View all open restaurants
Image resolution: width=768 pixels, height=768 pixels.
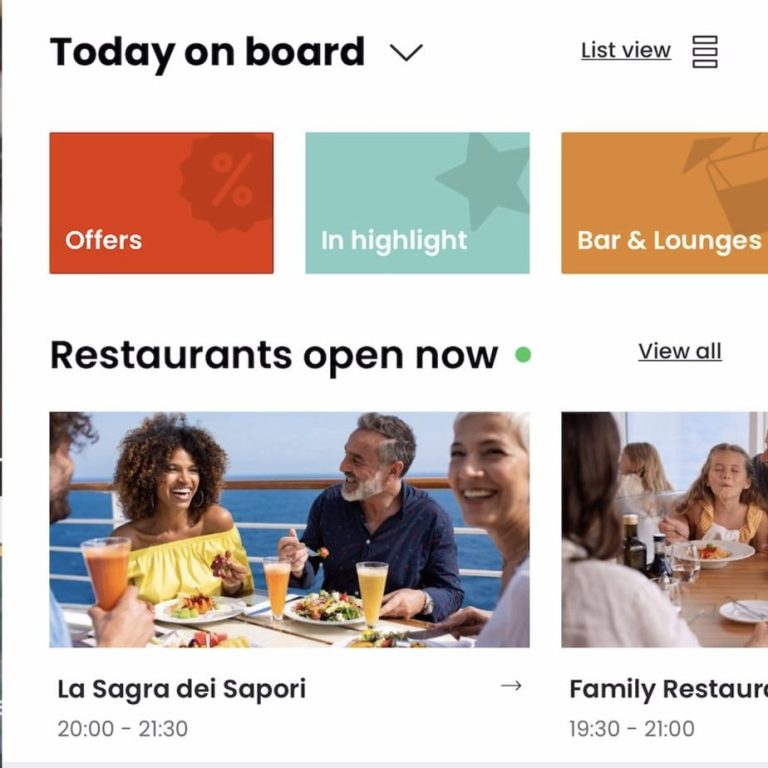pyautogui.click(x=679, y=352)
